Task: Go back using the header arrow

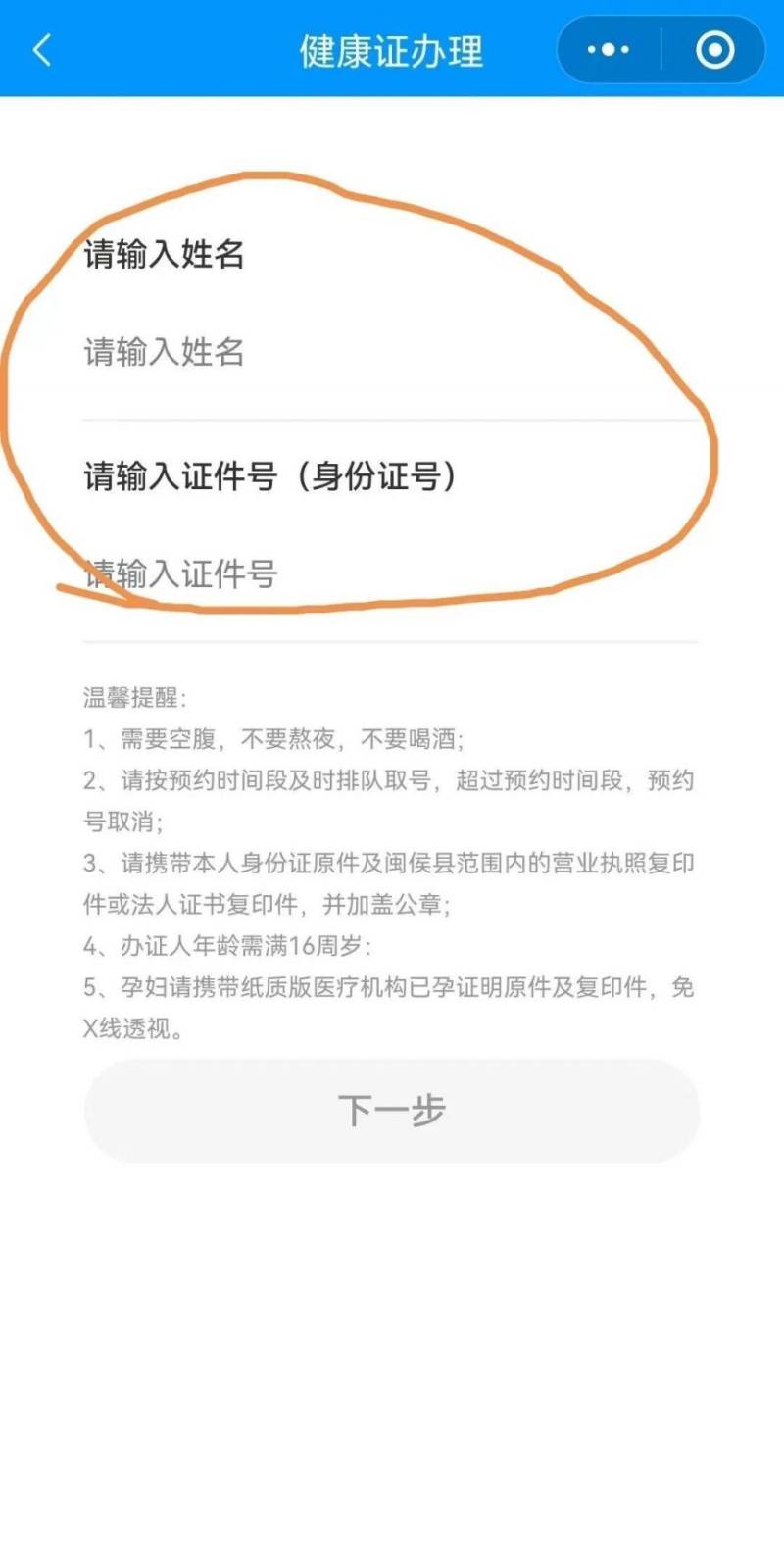Action: (41, 50)
